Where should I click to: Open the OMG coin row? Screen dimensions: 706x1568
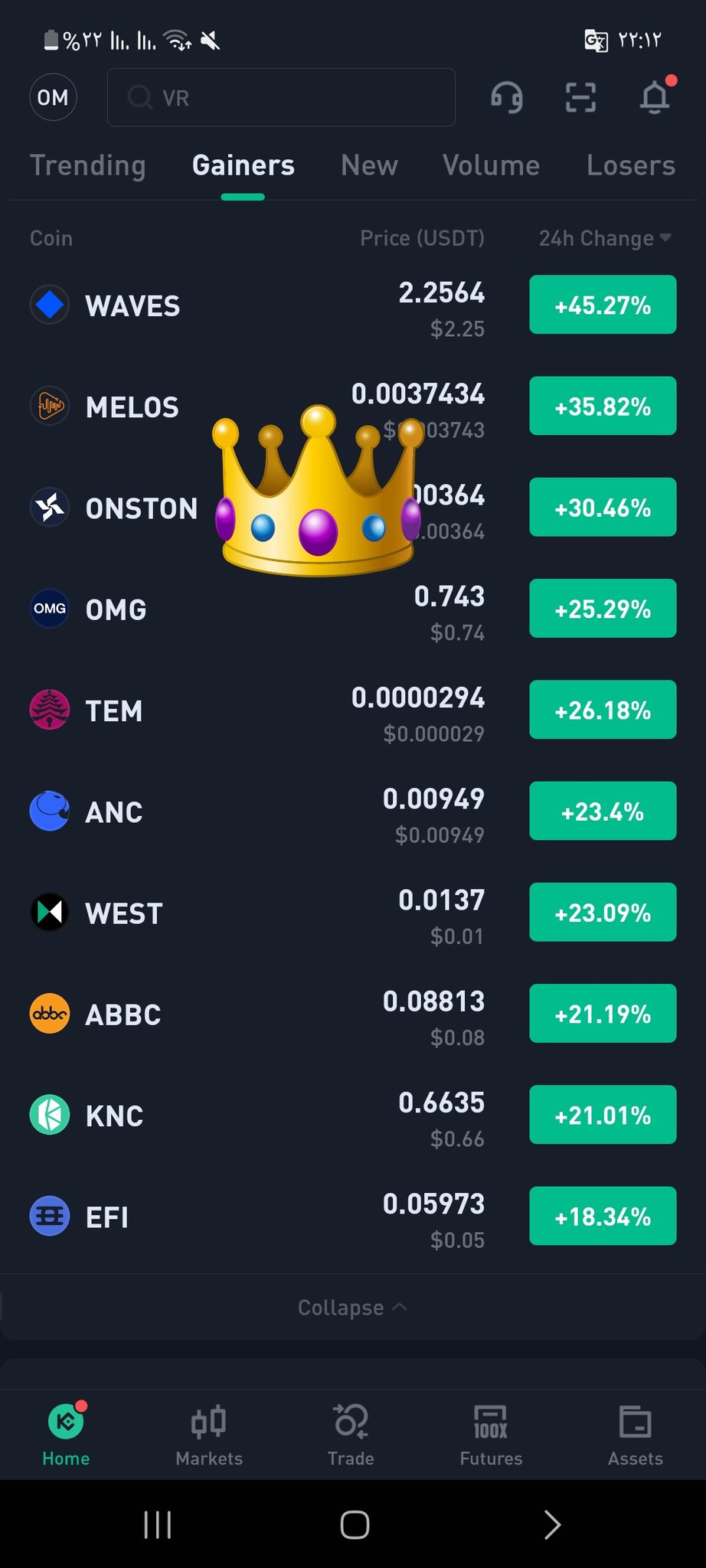[353, 609]
